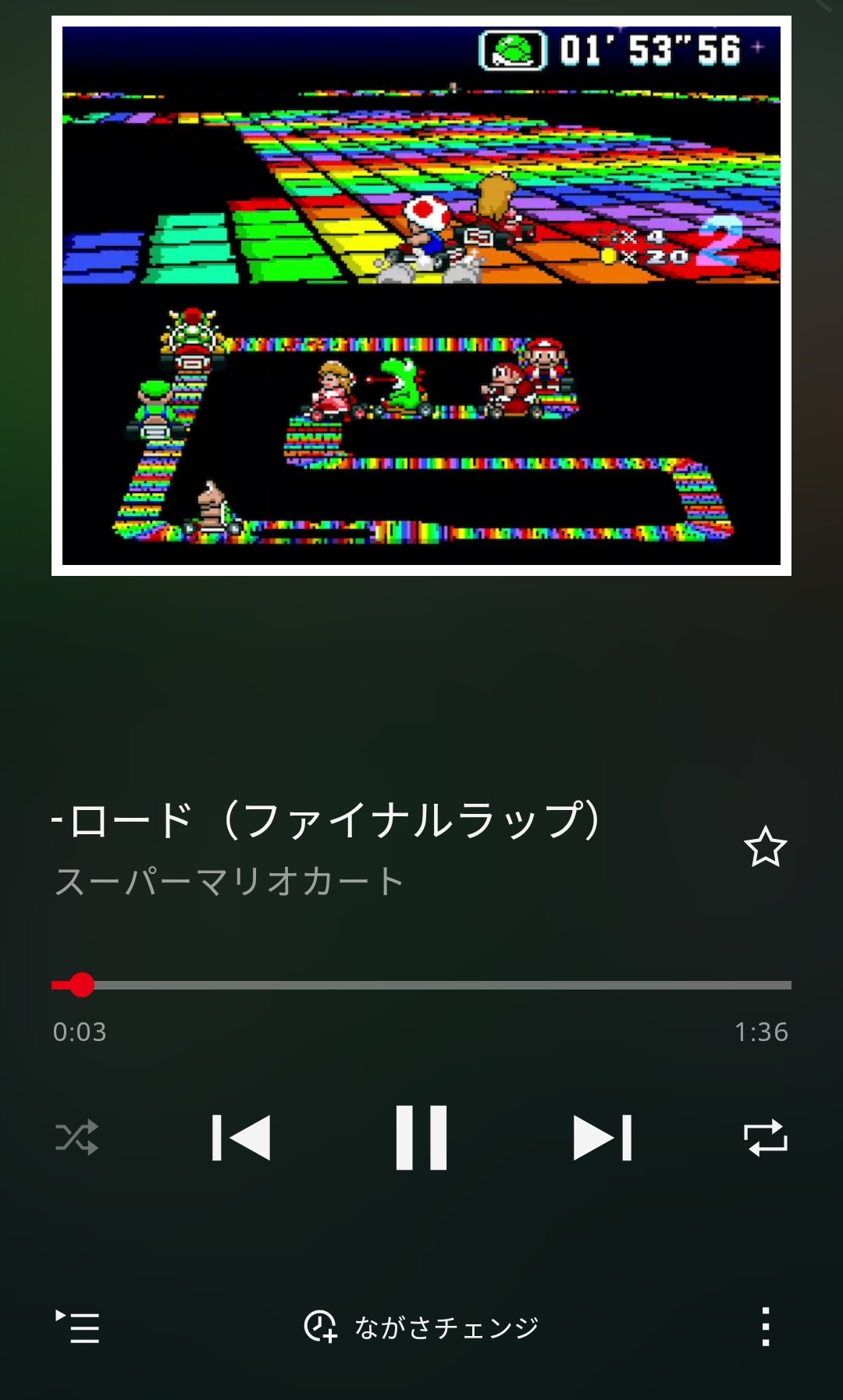This screenshot has height=1400, width=843.
Task: Toggle shuffle playback
Action: click(x=76, y=1138)
